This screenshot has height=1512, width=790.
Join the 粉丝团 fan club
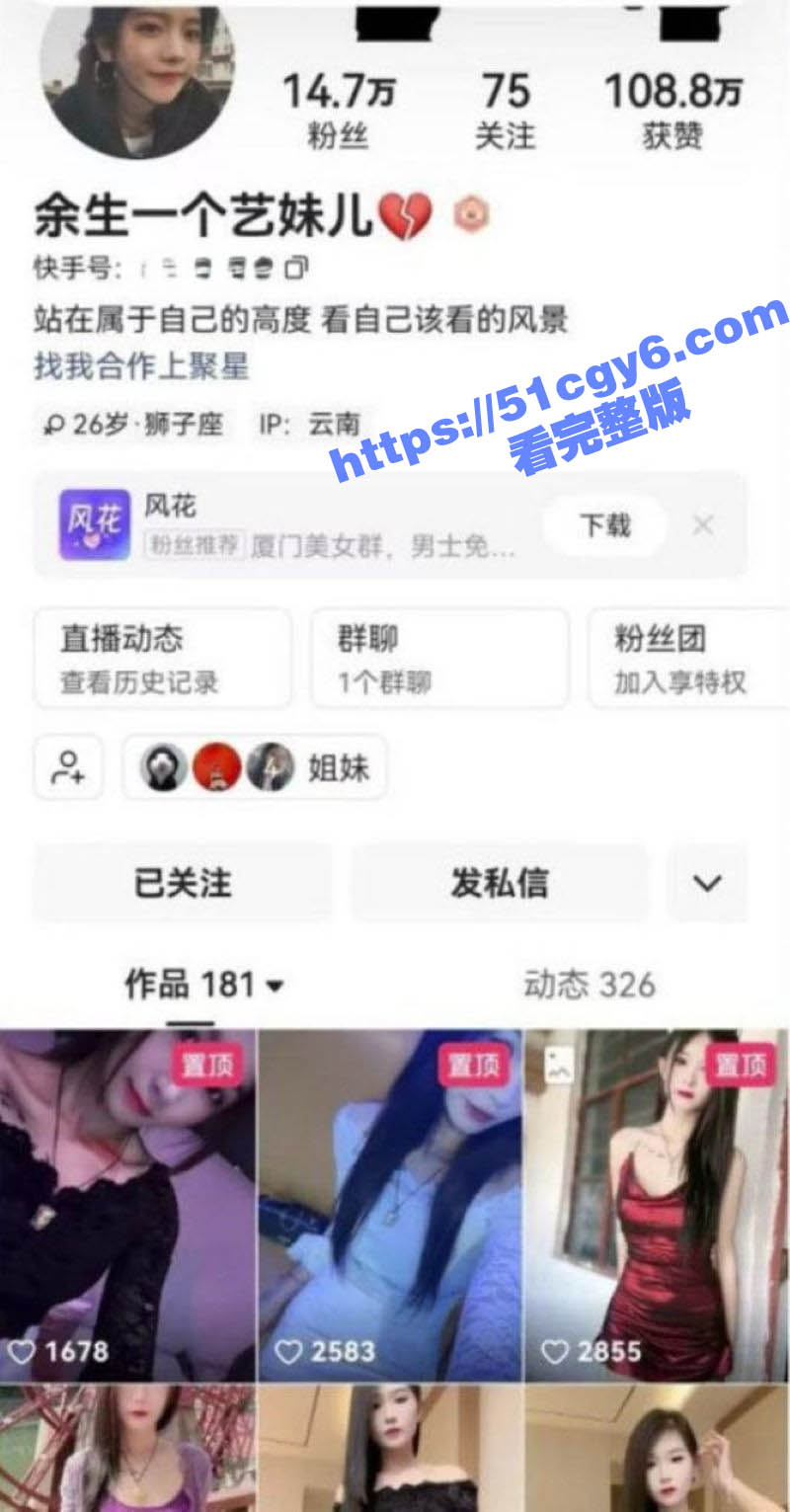point(688,659)
